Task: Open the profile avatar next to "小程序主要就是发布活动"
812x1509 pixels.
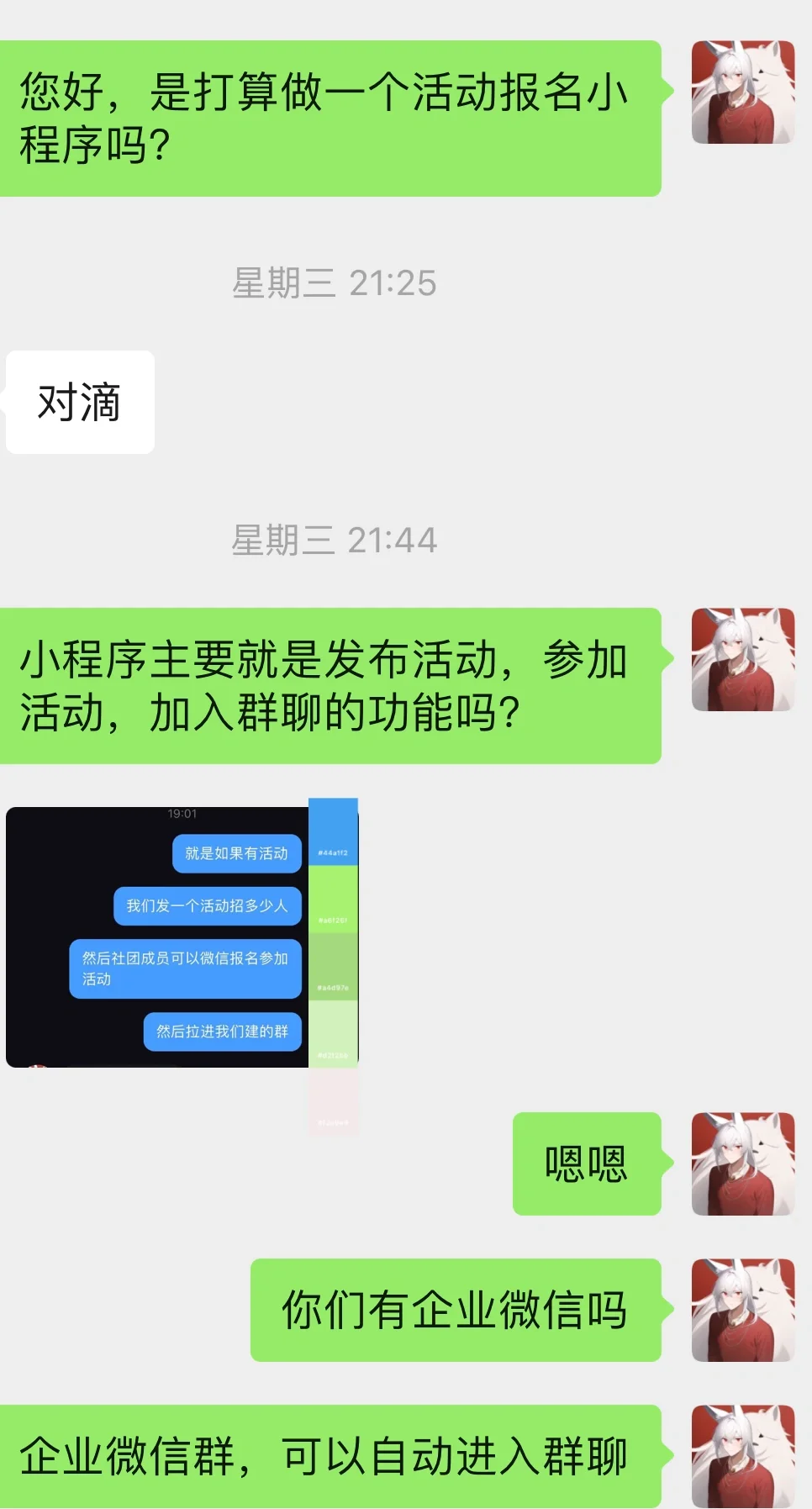Action: pyautogui.click(x=742, y=660)
